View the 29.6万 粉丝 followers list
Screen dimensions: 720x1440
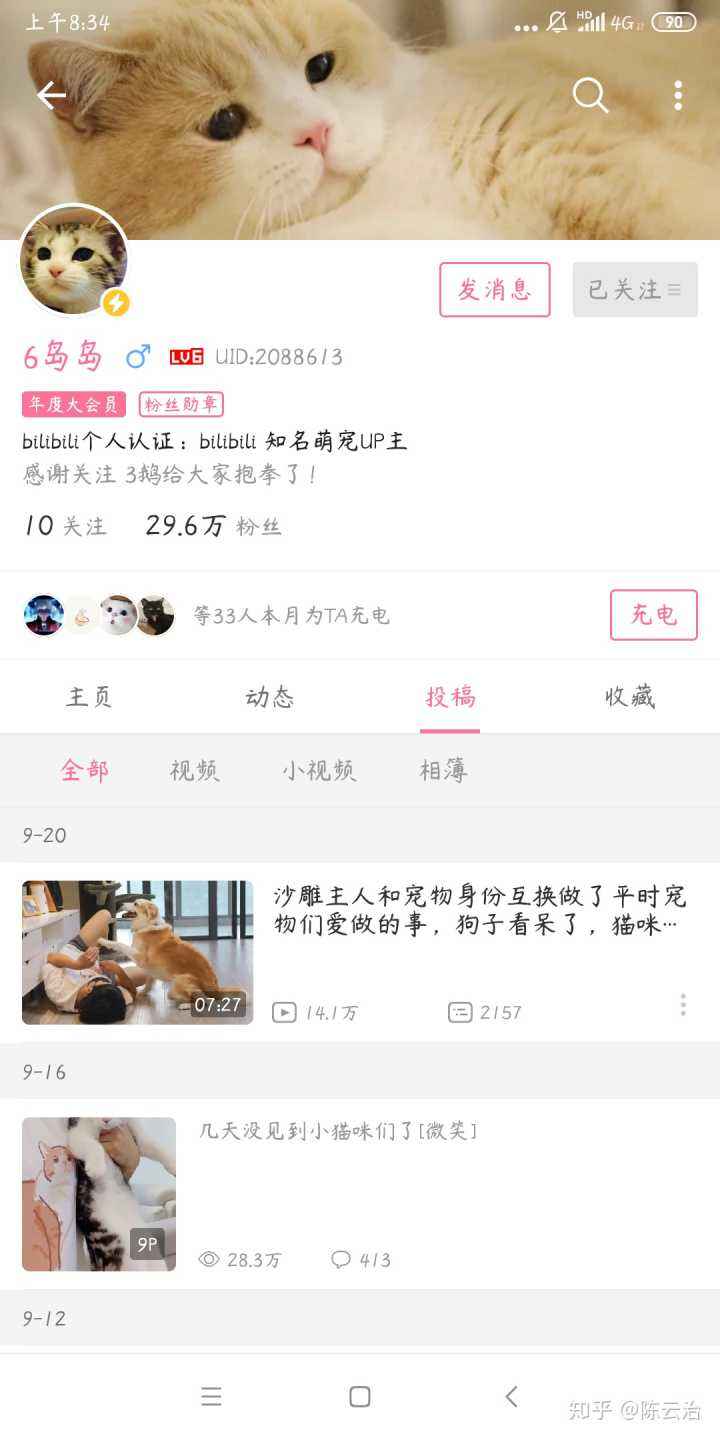[213, 526]
